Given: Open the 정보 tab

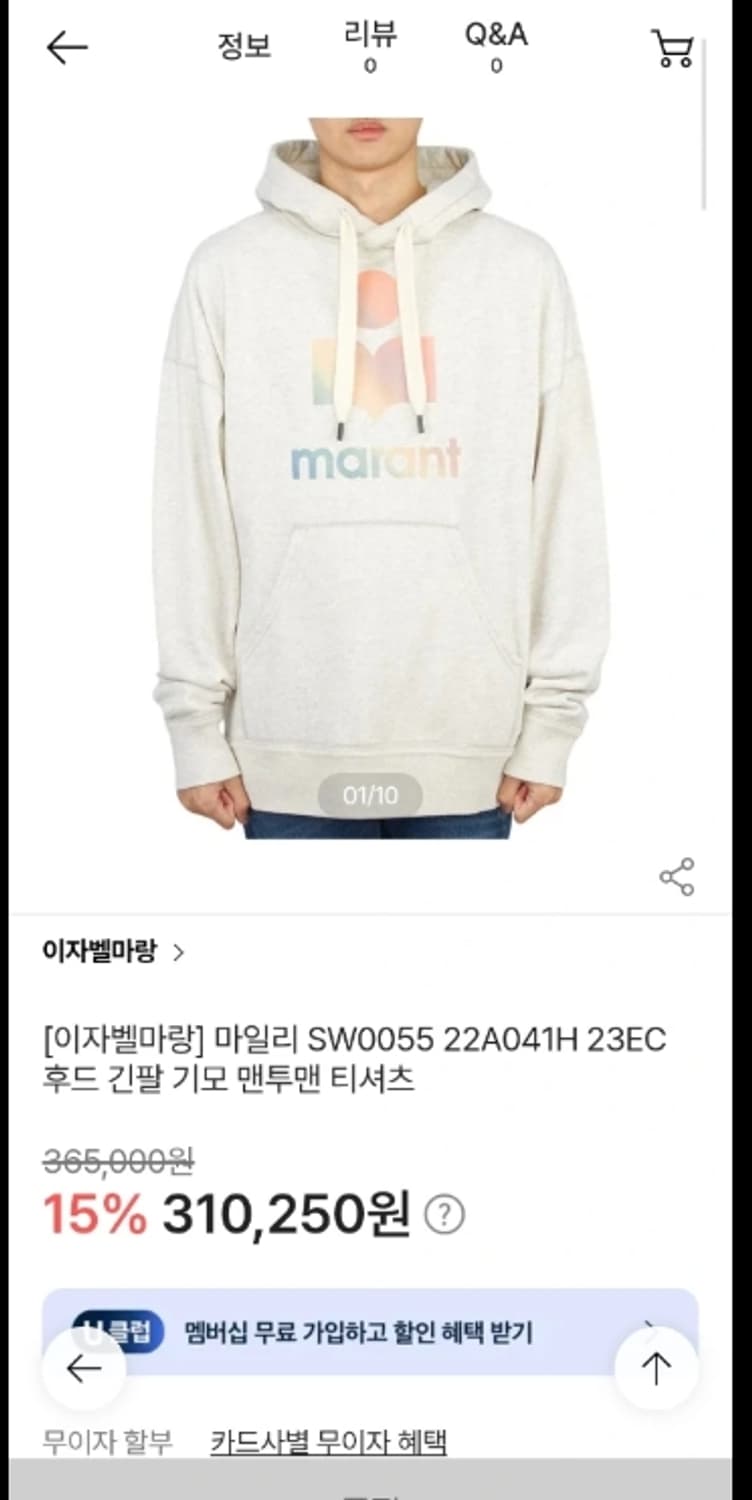Looking at the screenshot, I should (x=244, y=46).
